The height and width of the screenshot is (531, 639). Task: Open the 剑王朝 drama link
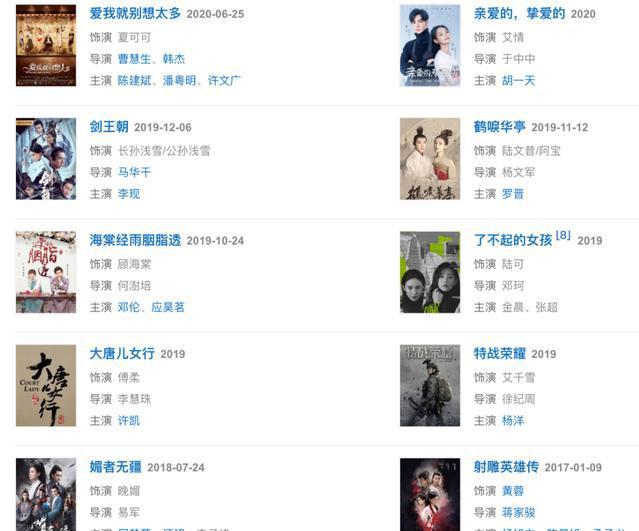coord(109,127)
